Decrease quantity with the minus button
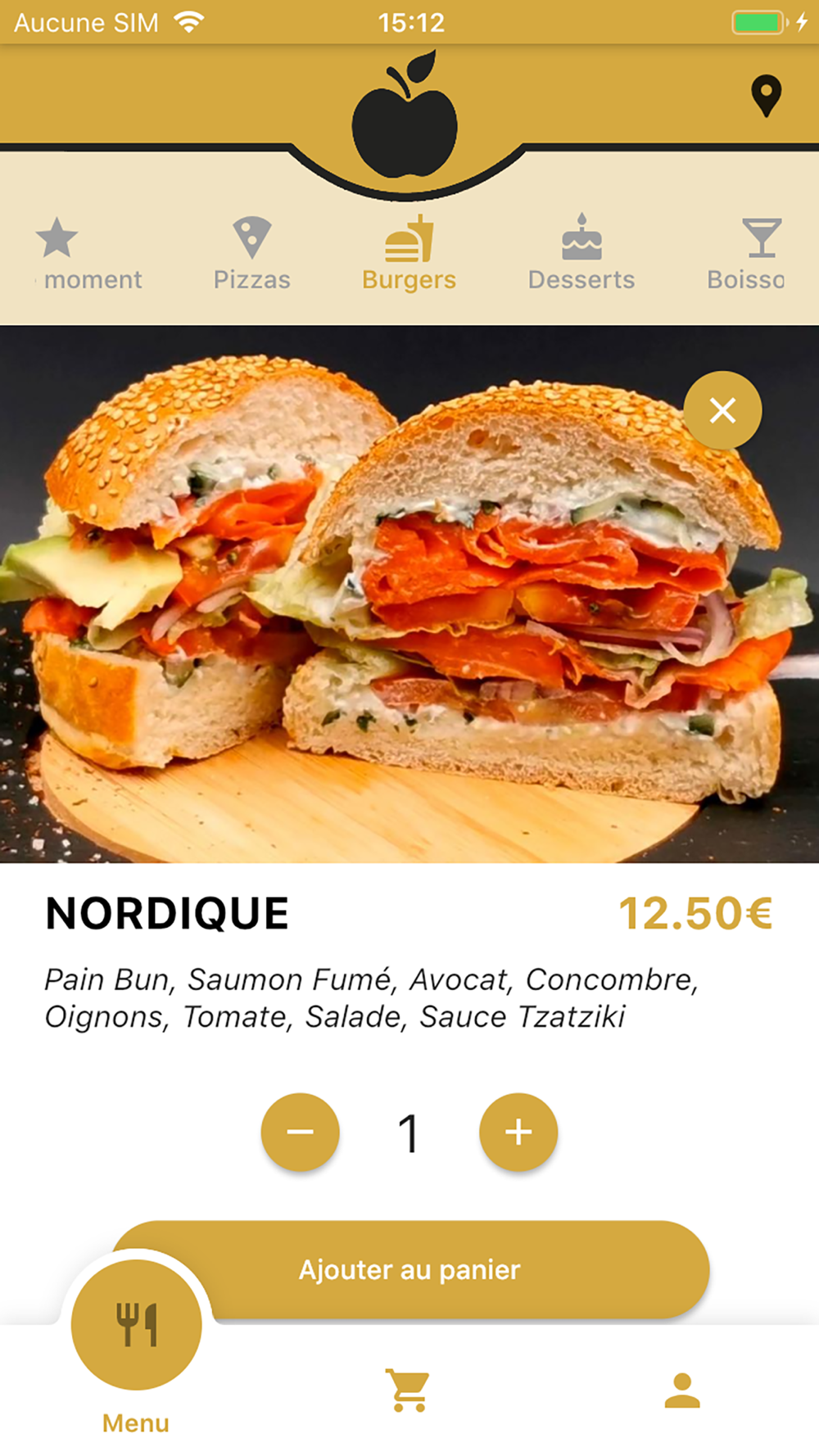819x1456 pixels. click(300, 1133)
